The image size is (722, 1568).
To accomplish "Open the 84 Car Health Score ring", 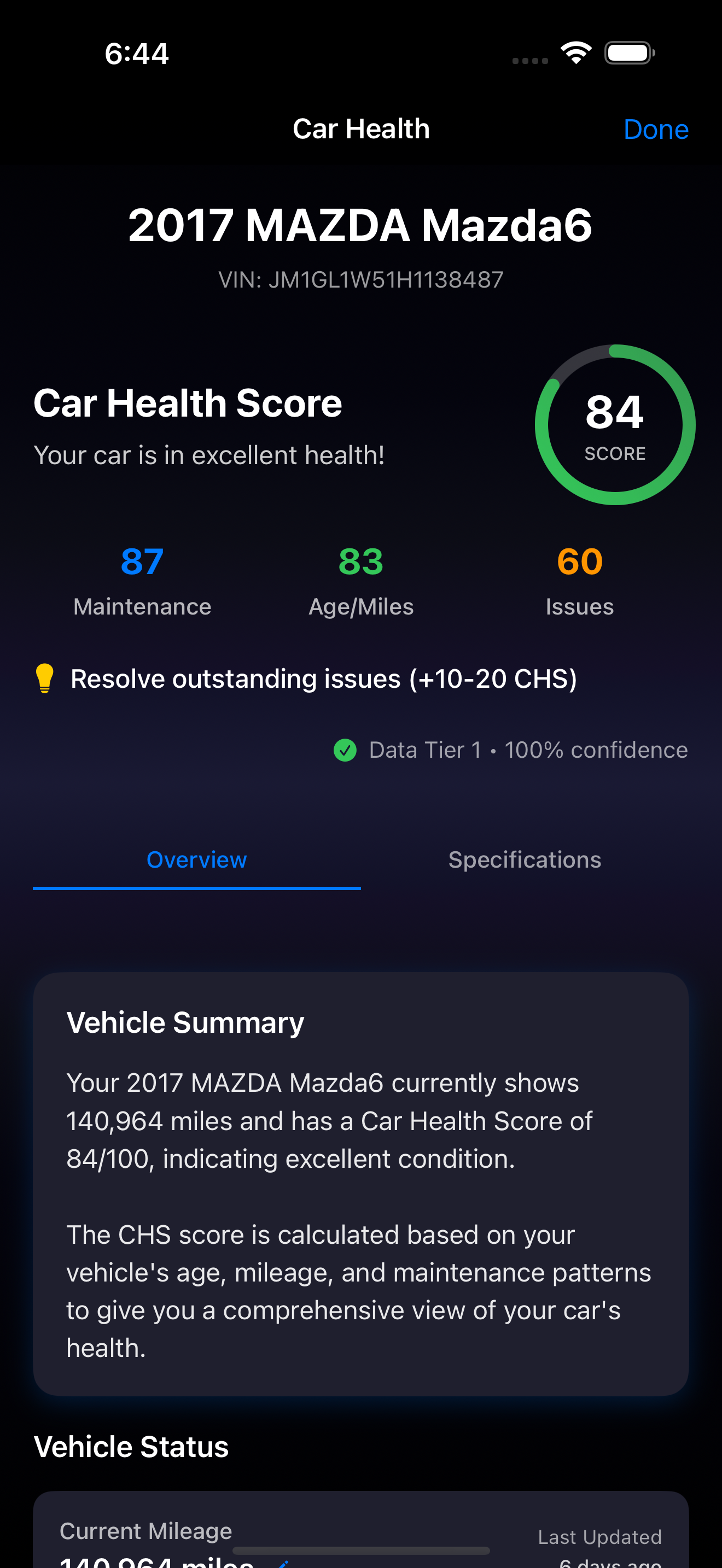I will [614, 423].
